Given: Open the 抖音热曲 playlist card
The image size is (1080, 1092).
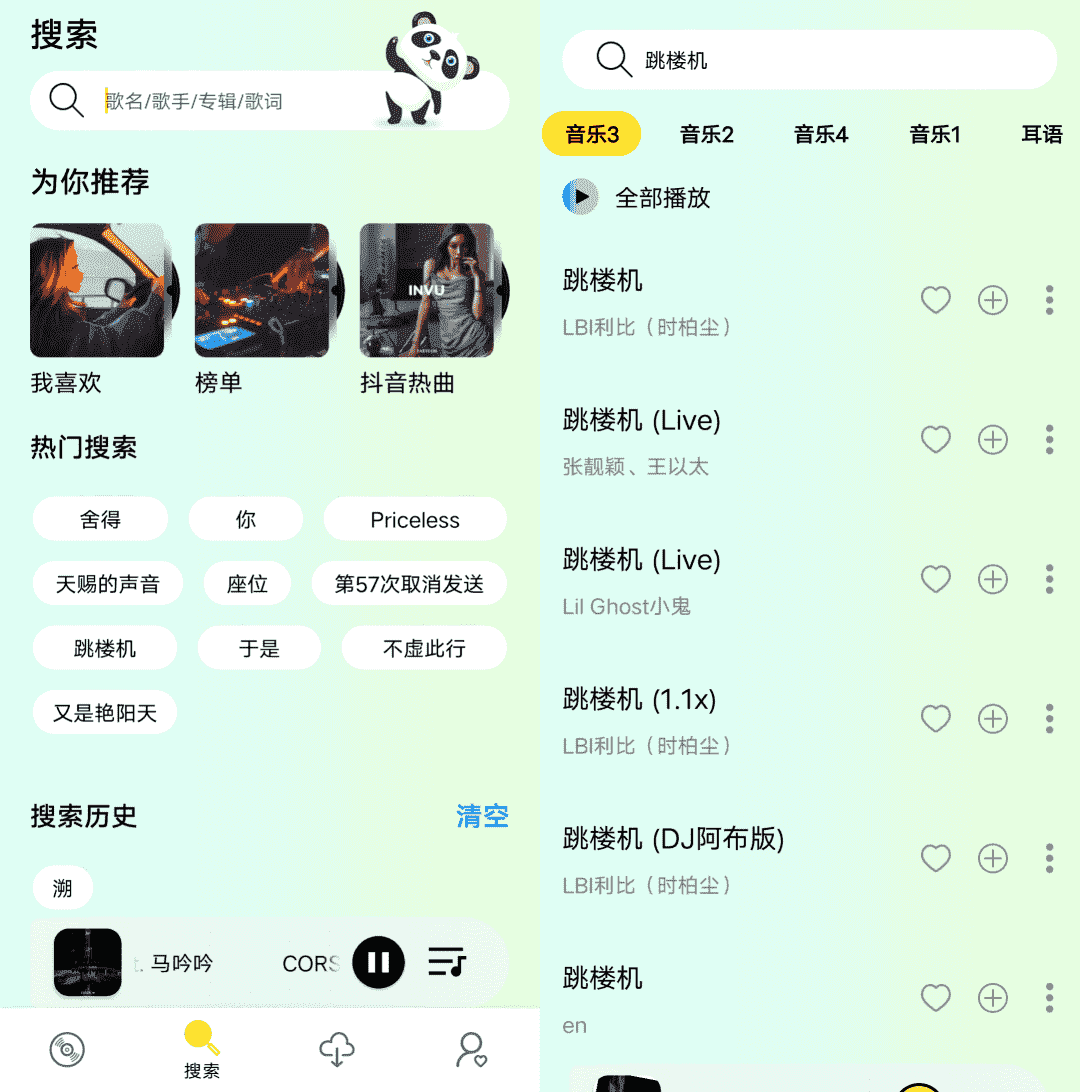Looking at the screenshot, I should (x=427, y=290).
